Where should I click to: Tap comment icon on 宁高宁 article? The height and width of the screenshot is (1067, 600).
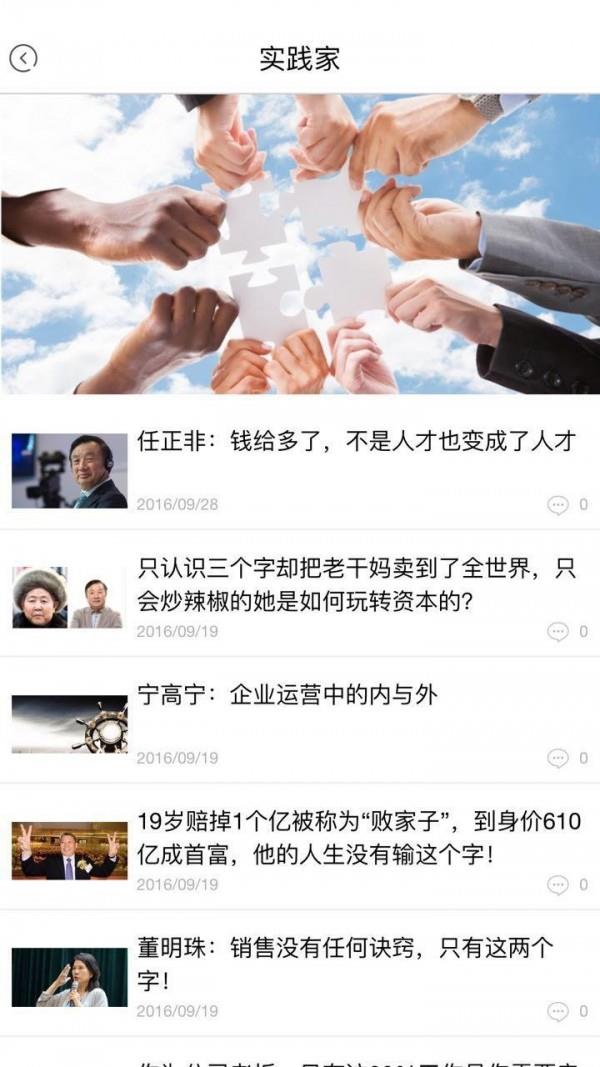pos(558,758)
